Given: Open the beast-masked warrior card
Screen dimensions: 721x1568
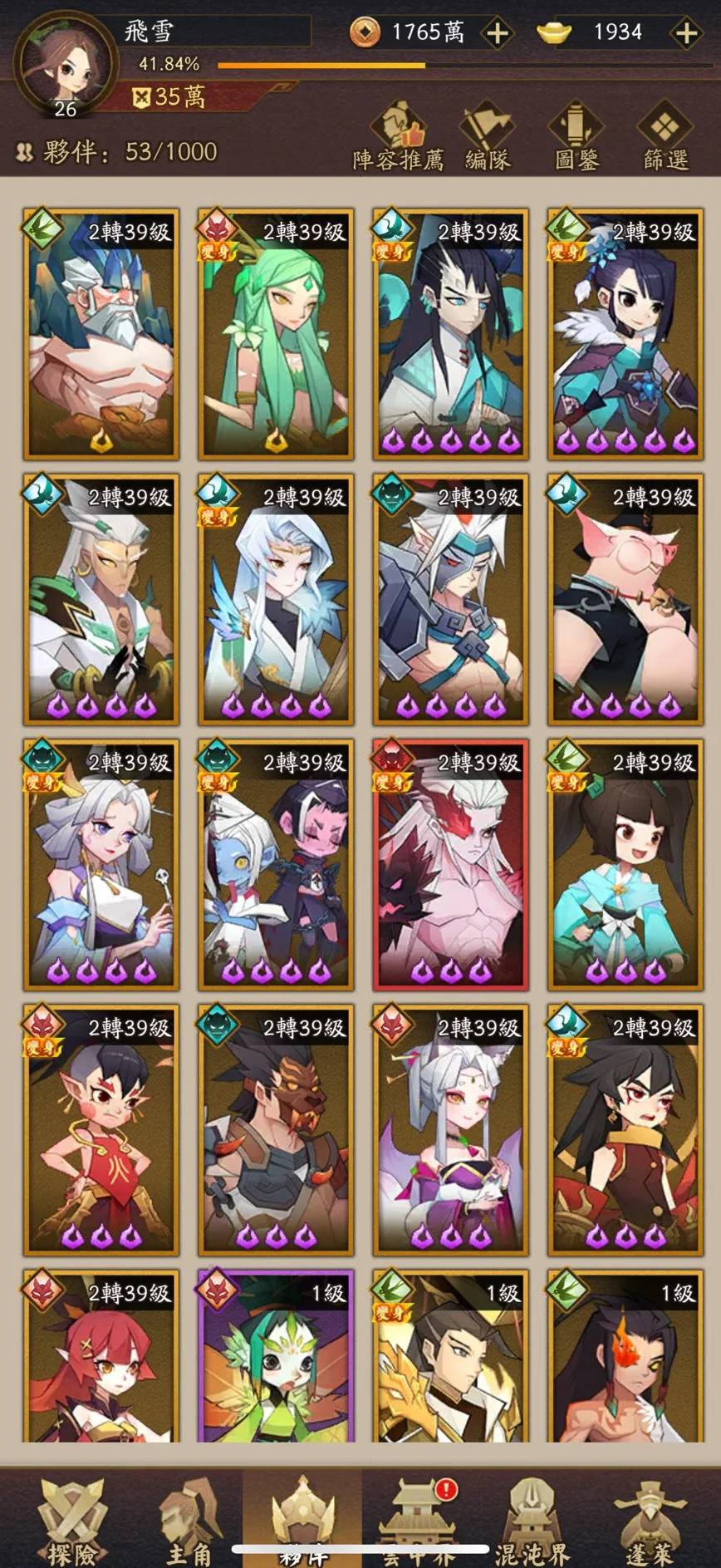Looking at the screenshot, I should [276, 1129].
